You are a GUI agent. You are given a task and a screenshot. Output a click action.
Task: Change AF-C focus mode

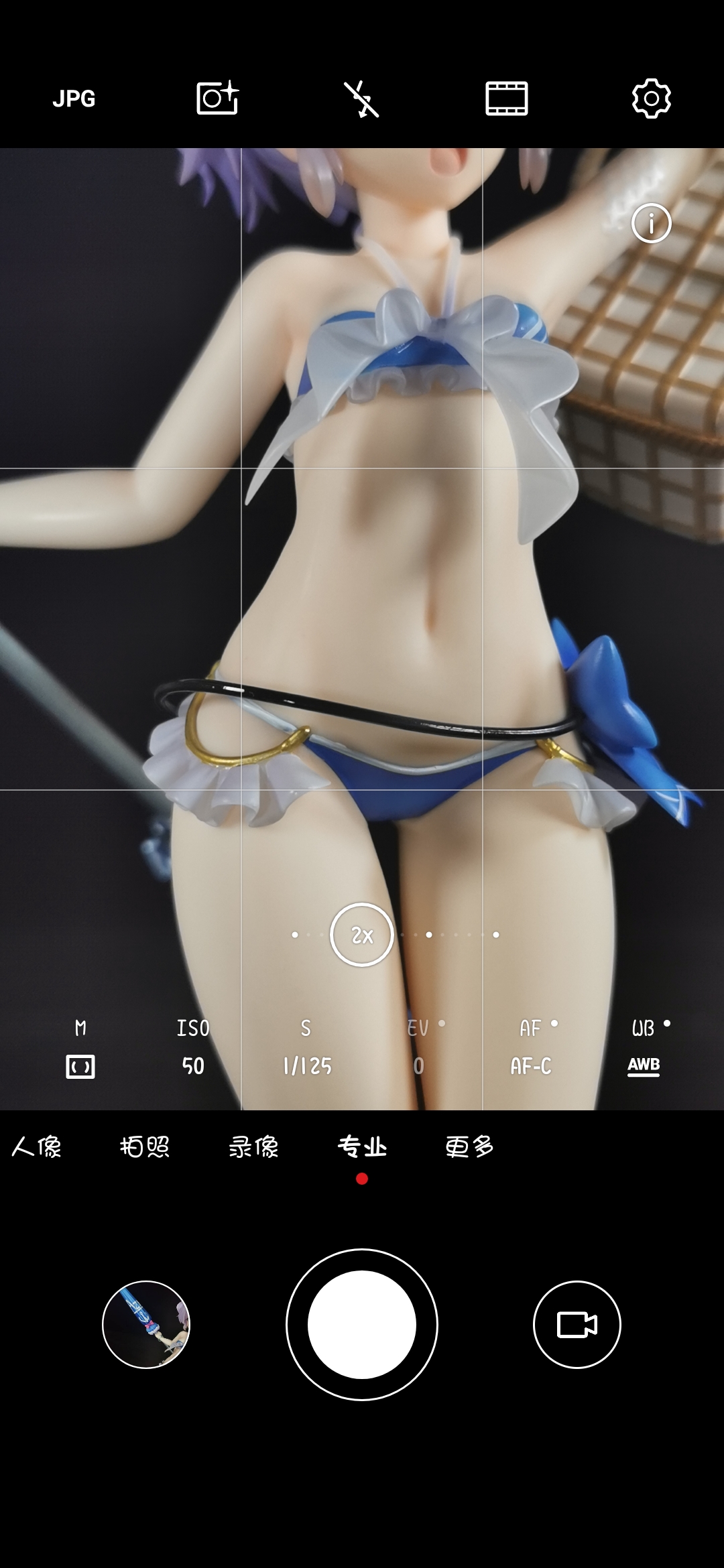pyautogui.click(x=532, y=1048)
